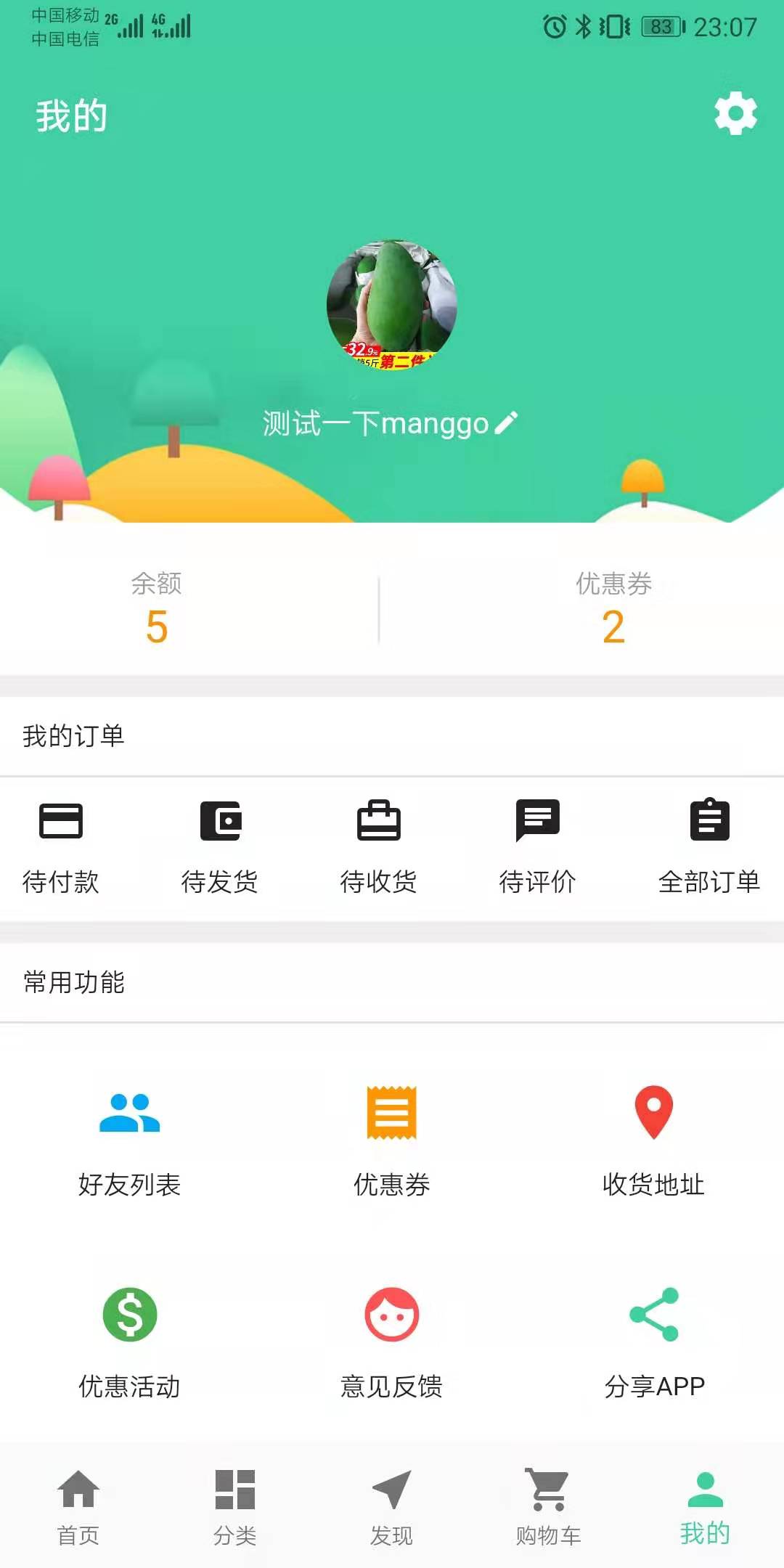Switch to the 首页 tab
The height and width of the screenshot is (1568, 784).
(78, 1507)
